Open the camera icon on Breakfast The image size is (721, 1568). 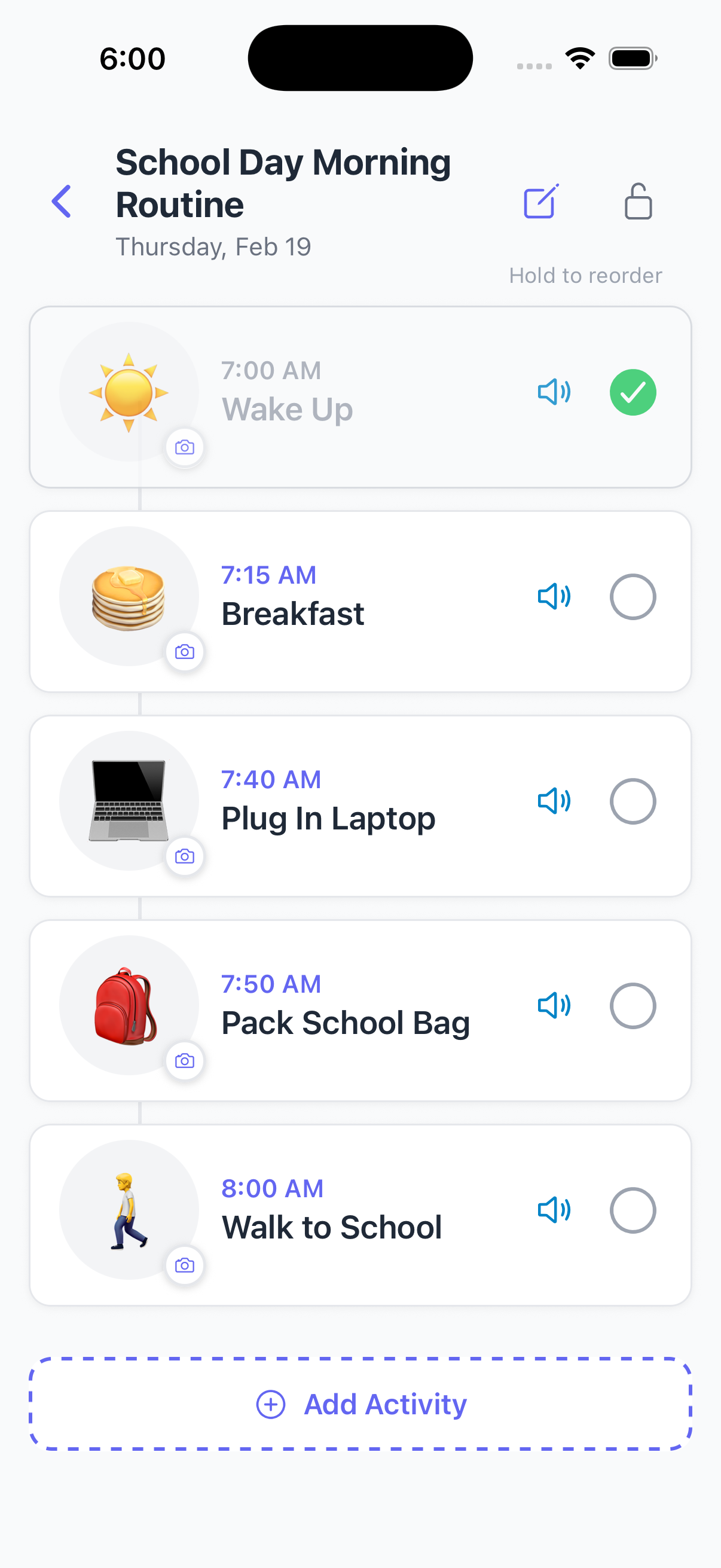[x=185, y=652]
